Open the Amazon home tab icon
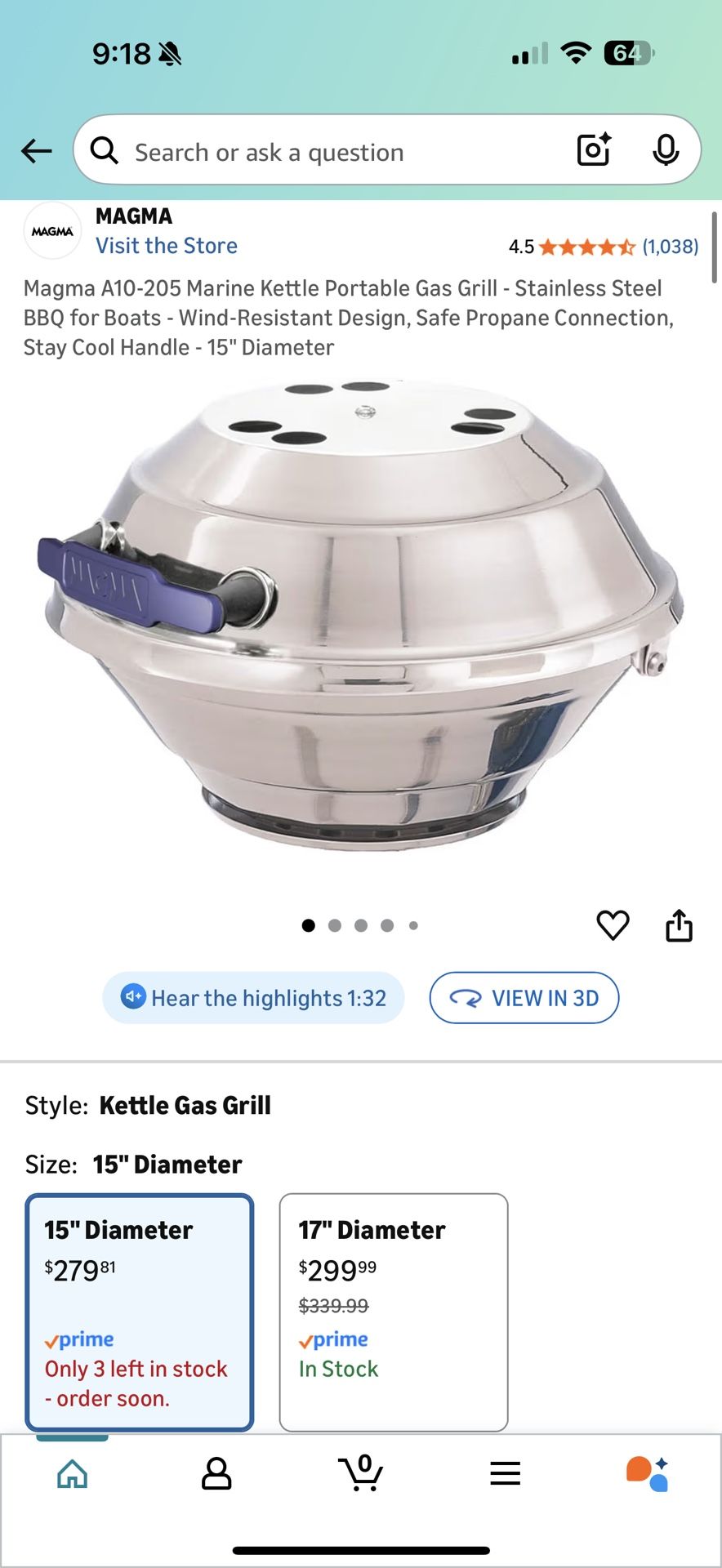The image size is (722, 1568). 72,1474
